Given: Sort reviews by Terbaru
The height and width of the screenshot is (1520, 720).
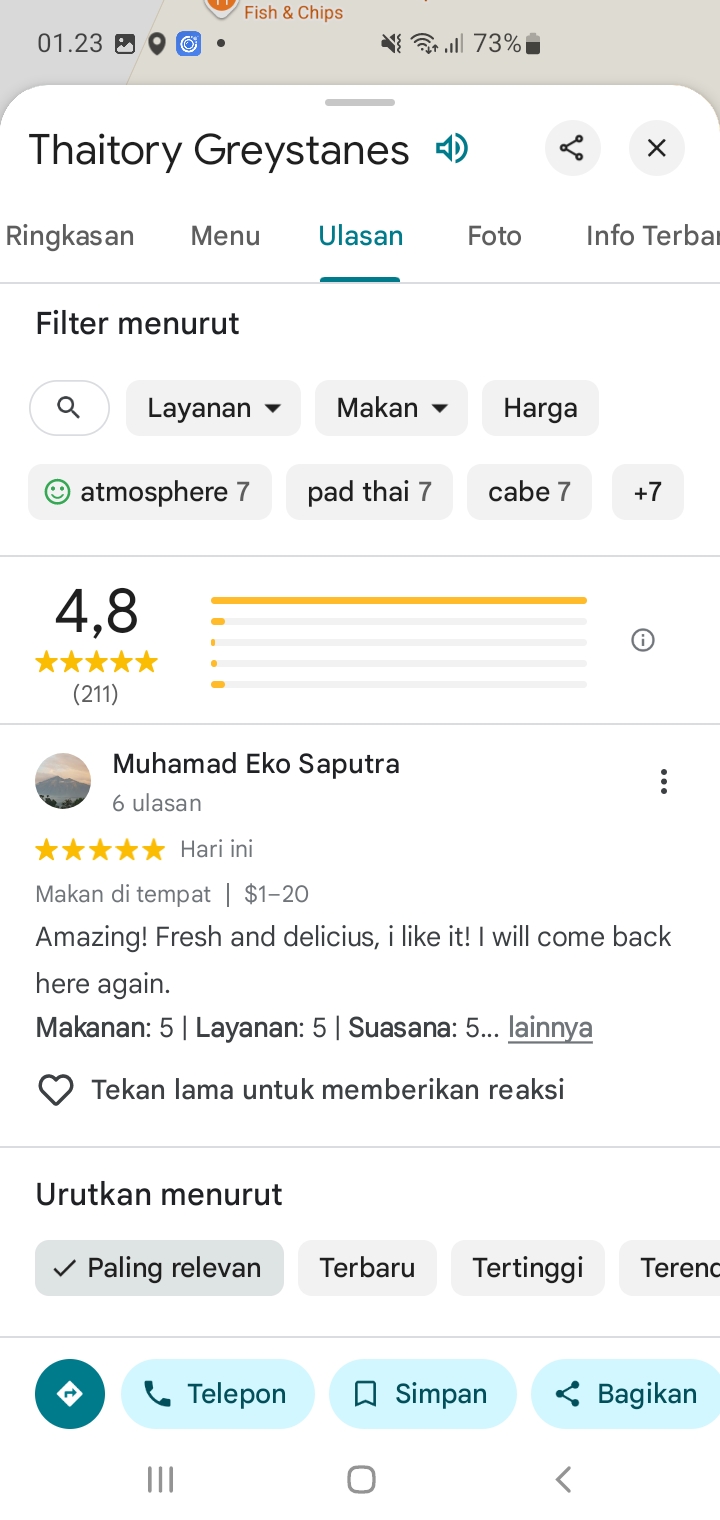Looking at the screenshot, I should [367, 1268].
